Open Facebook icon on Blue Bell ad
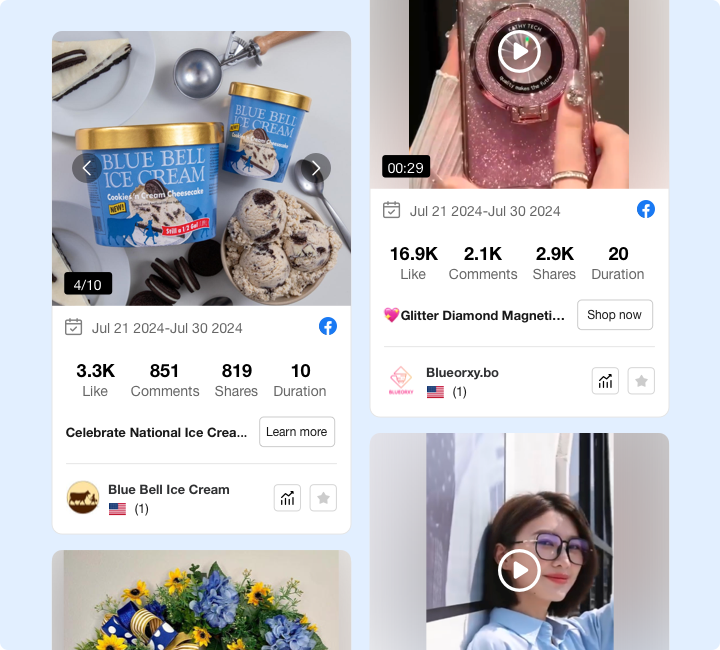 pos(328,326)
